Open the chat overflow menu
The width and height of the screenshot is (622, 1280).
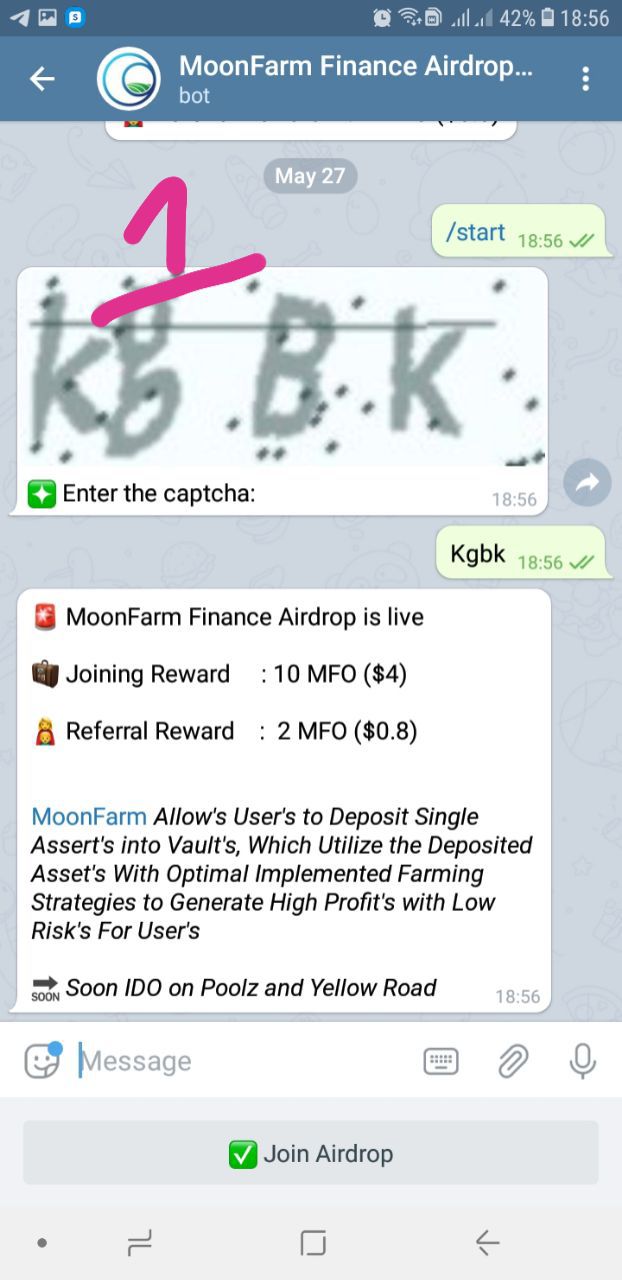point(586,79)
